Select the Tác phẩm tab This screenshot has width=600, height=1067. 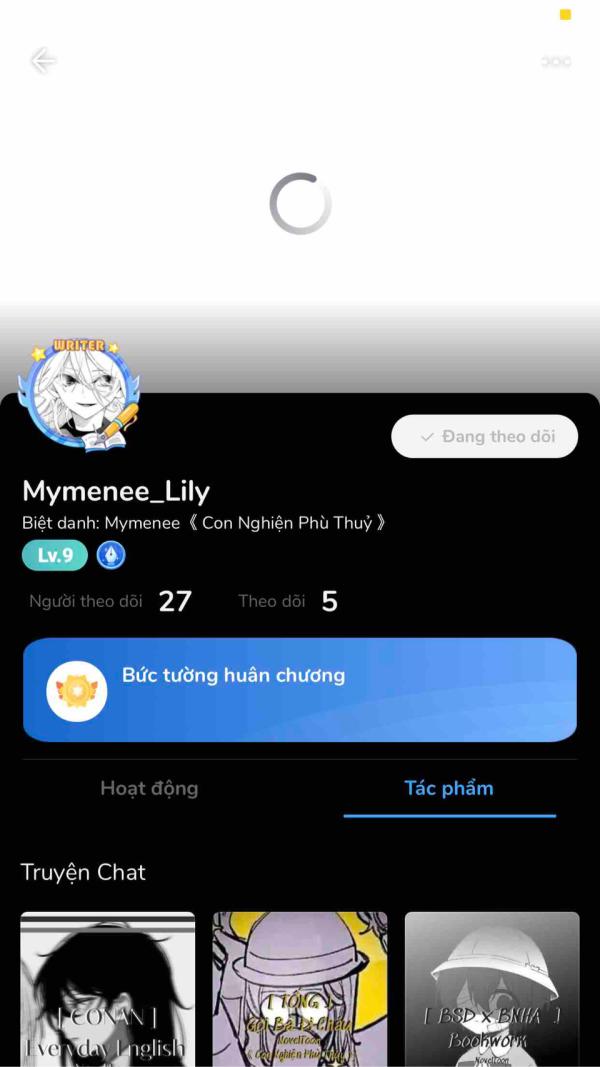click(449, 788)
